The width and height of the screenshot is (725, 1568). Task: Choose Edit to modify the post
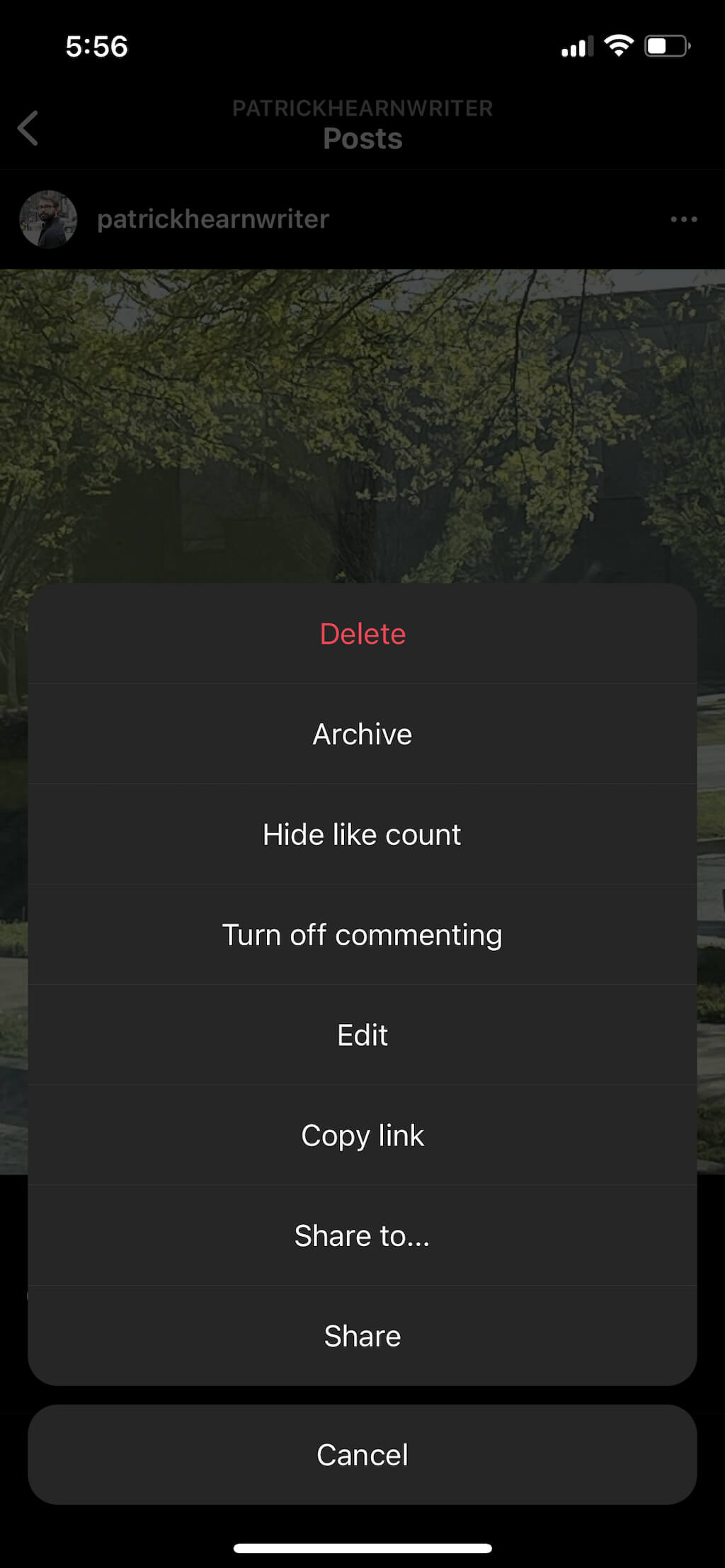[x=362, y=1034]
